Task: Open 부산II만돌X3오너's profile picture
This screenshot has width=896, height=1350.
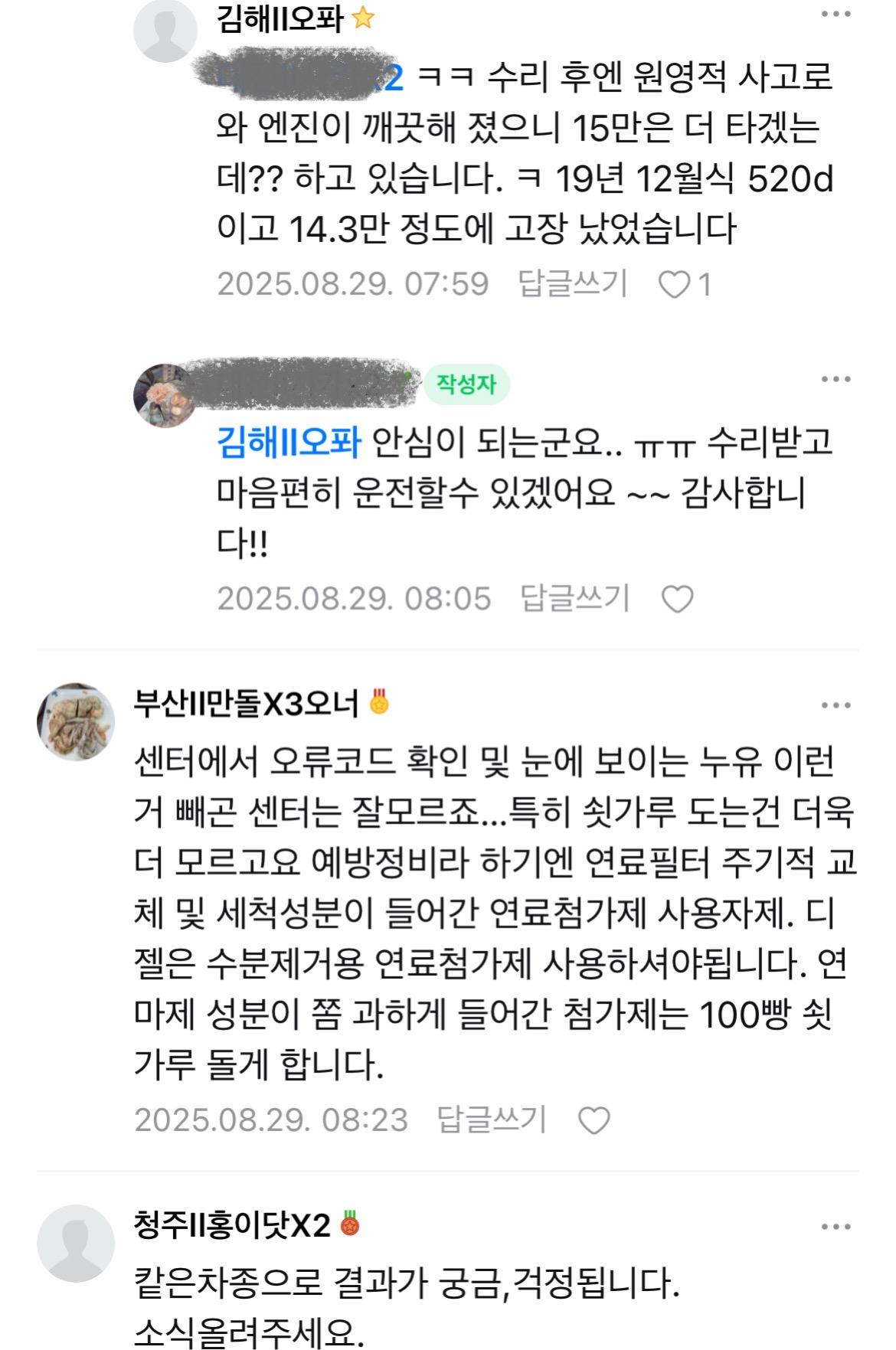Action: point(75,721)
